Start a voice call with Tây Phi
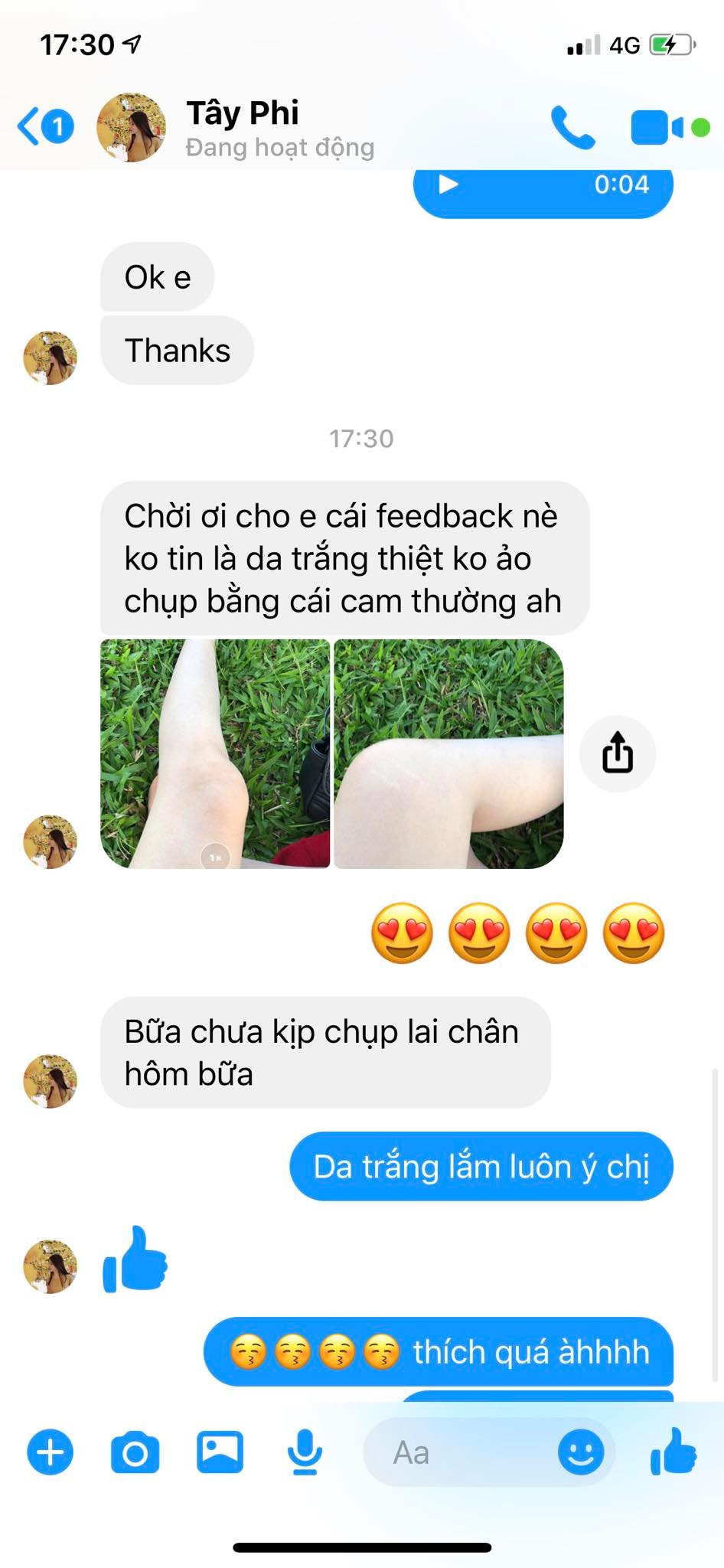This screenshot has height=1568, width=724. (572, 127)
